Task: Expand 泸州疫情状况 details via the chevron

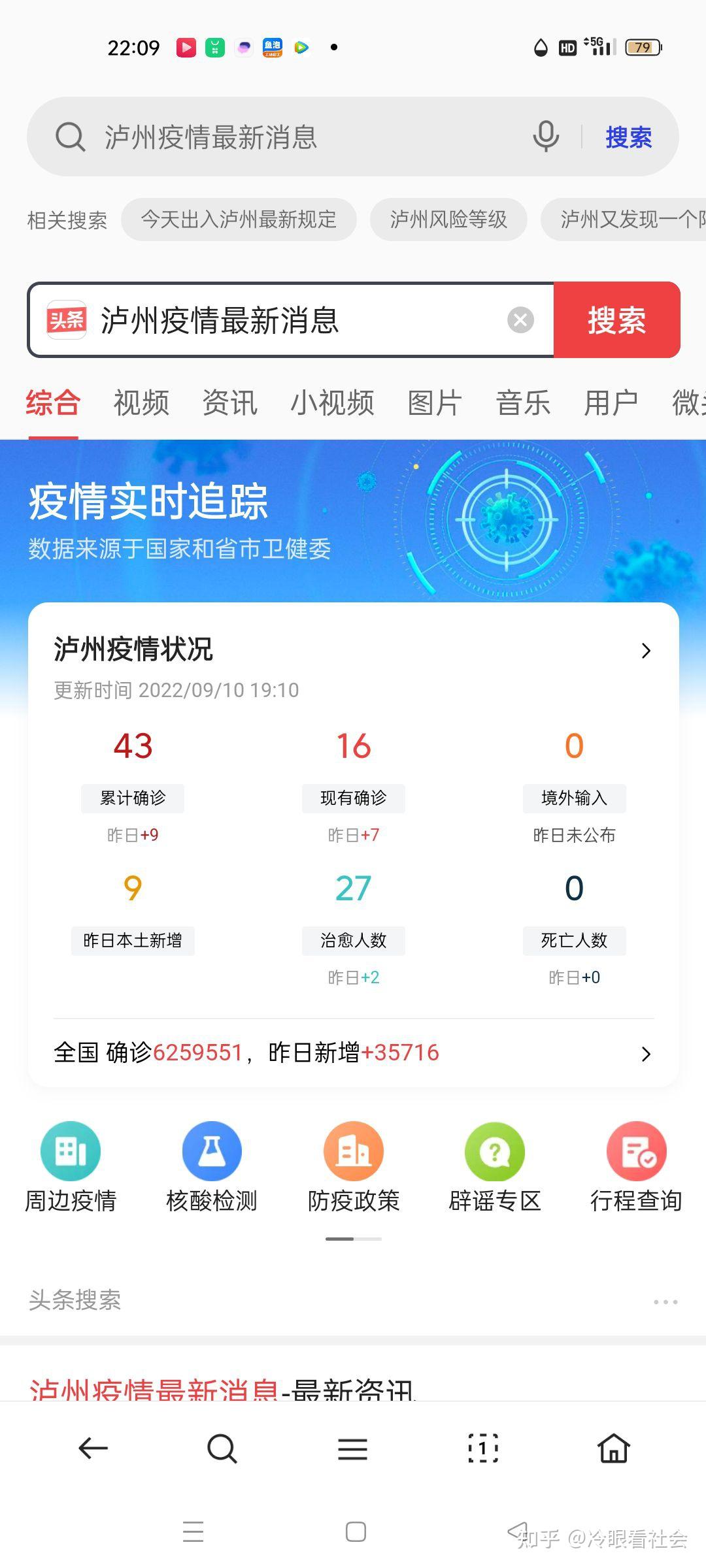Action: [646, 651]
